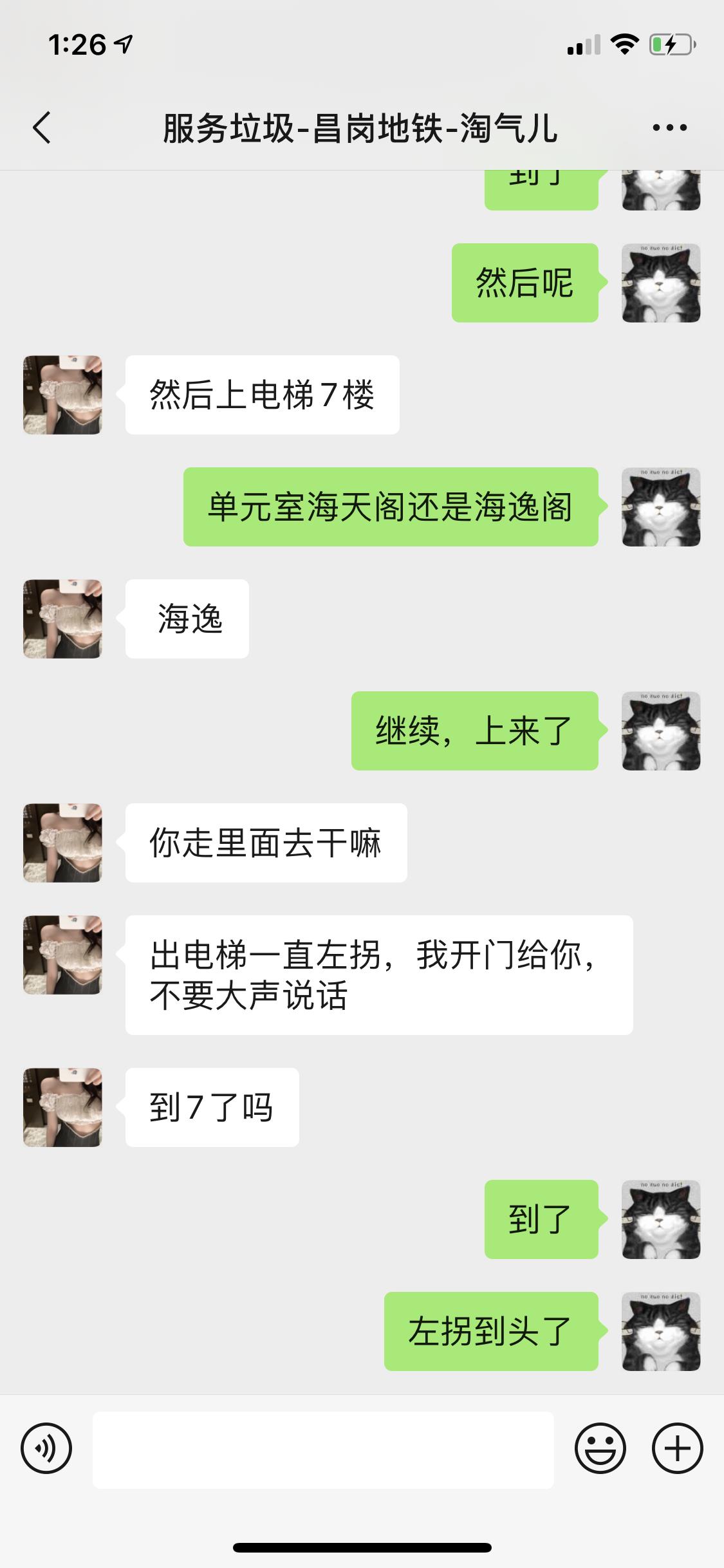Open contact avatar next to 海逸 message
The image size is (724, 1568).
coord(62,619)
